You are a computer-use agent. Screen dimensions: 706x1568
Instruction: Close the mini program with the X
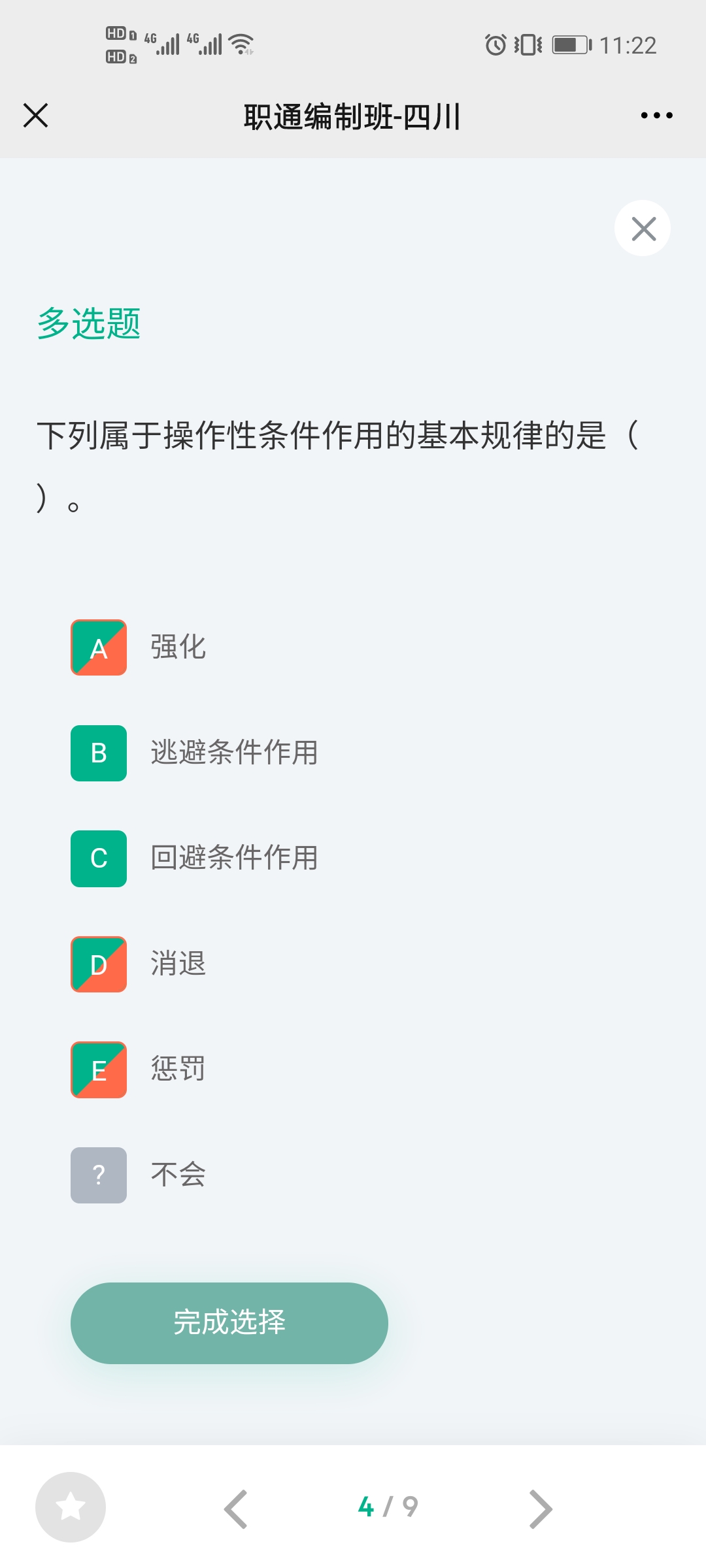point(35,116)
